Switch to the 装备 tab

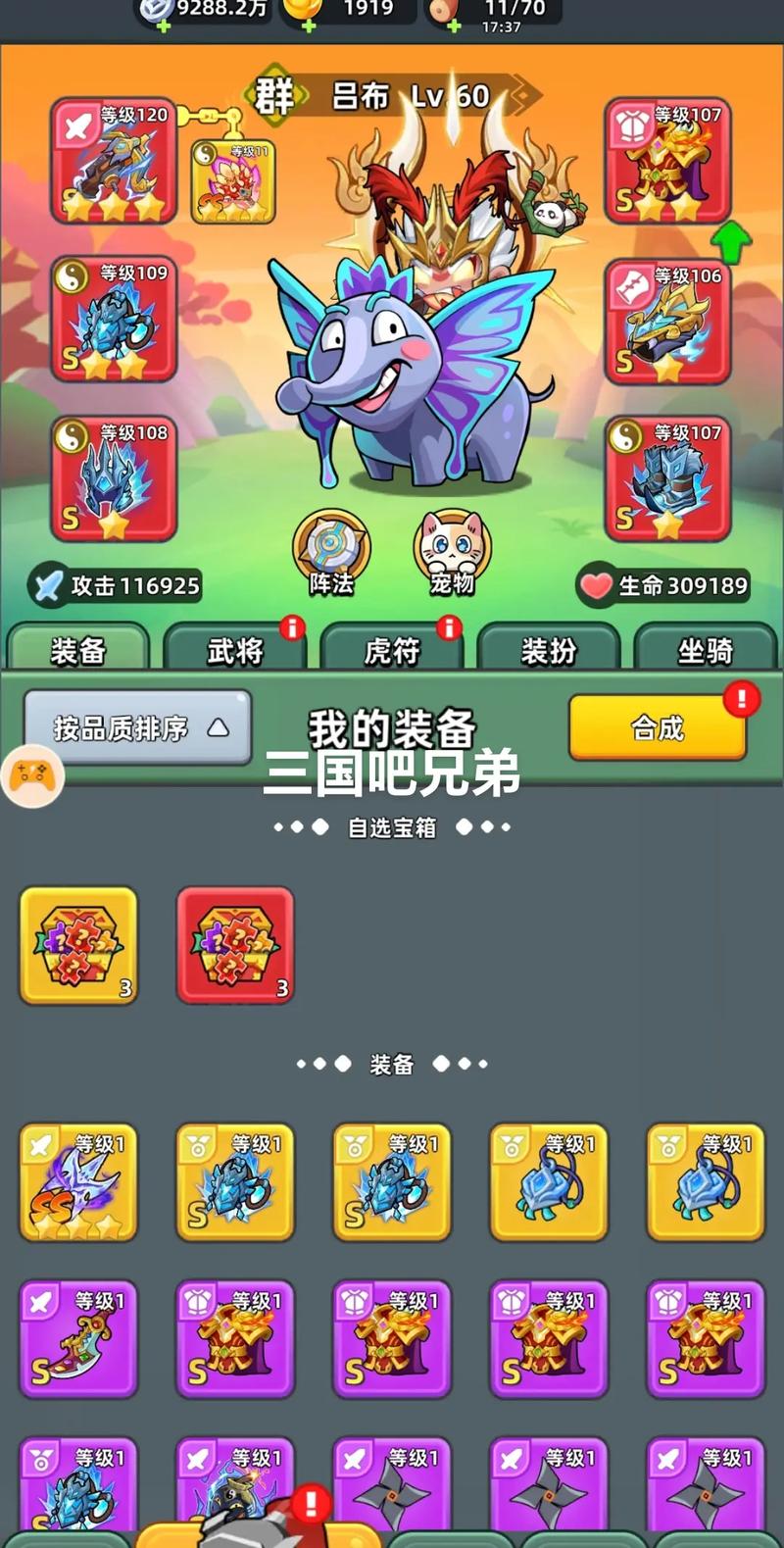pyautogui.click(x=77, y=649)
